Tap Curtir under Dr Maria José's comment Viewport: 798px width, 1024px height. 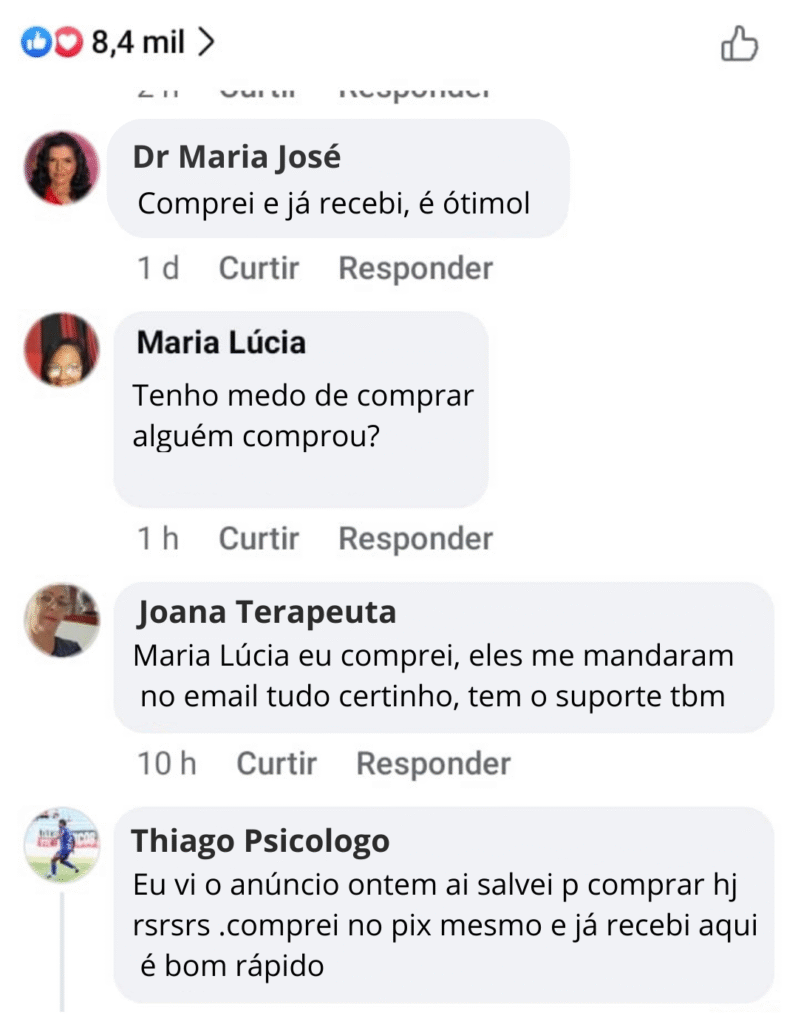(259, 268)
